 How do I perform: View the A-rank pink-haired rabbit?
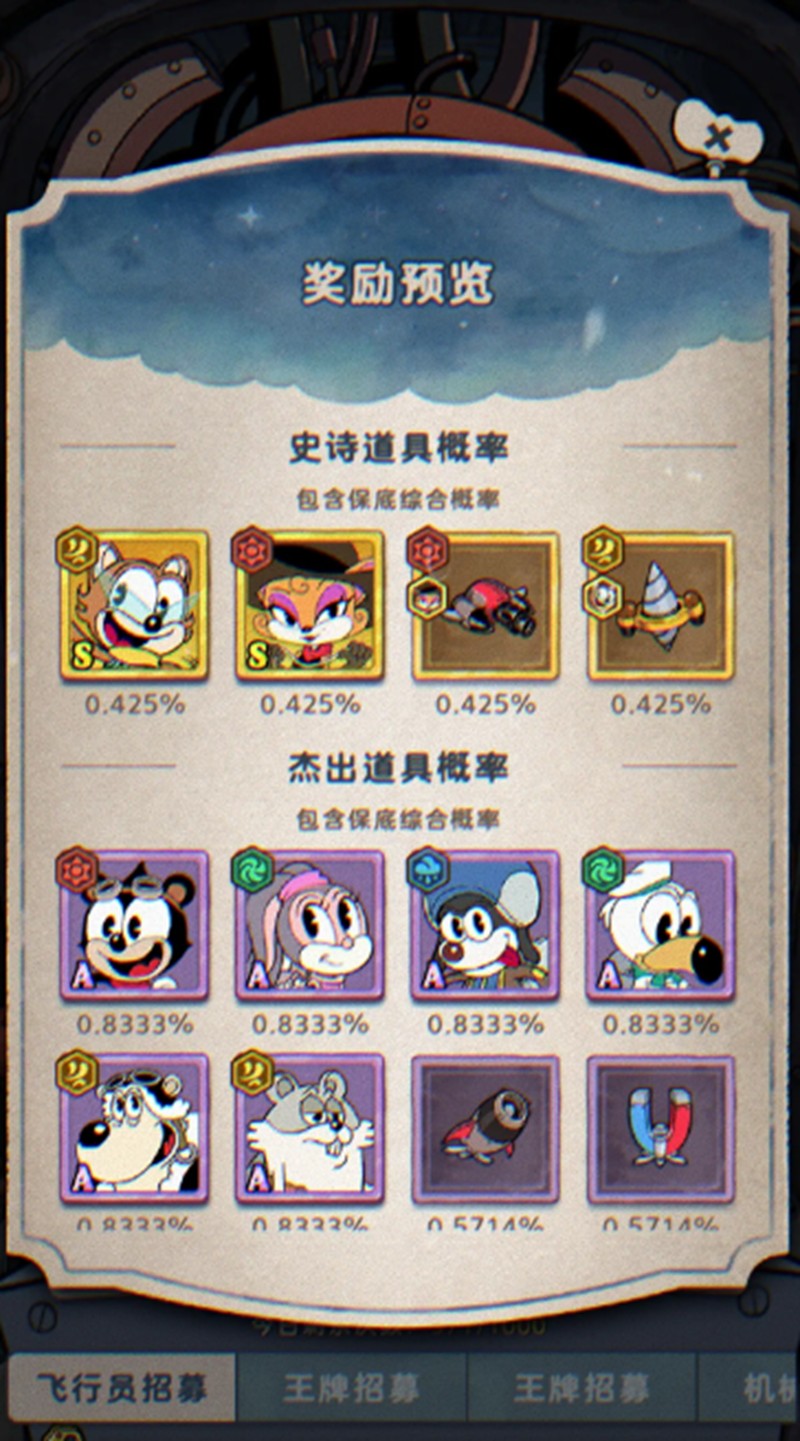pyautogui.click(x=310, y=926)
